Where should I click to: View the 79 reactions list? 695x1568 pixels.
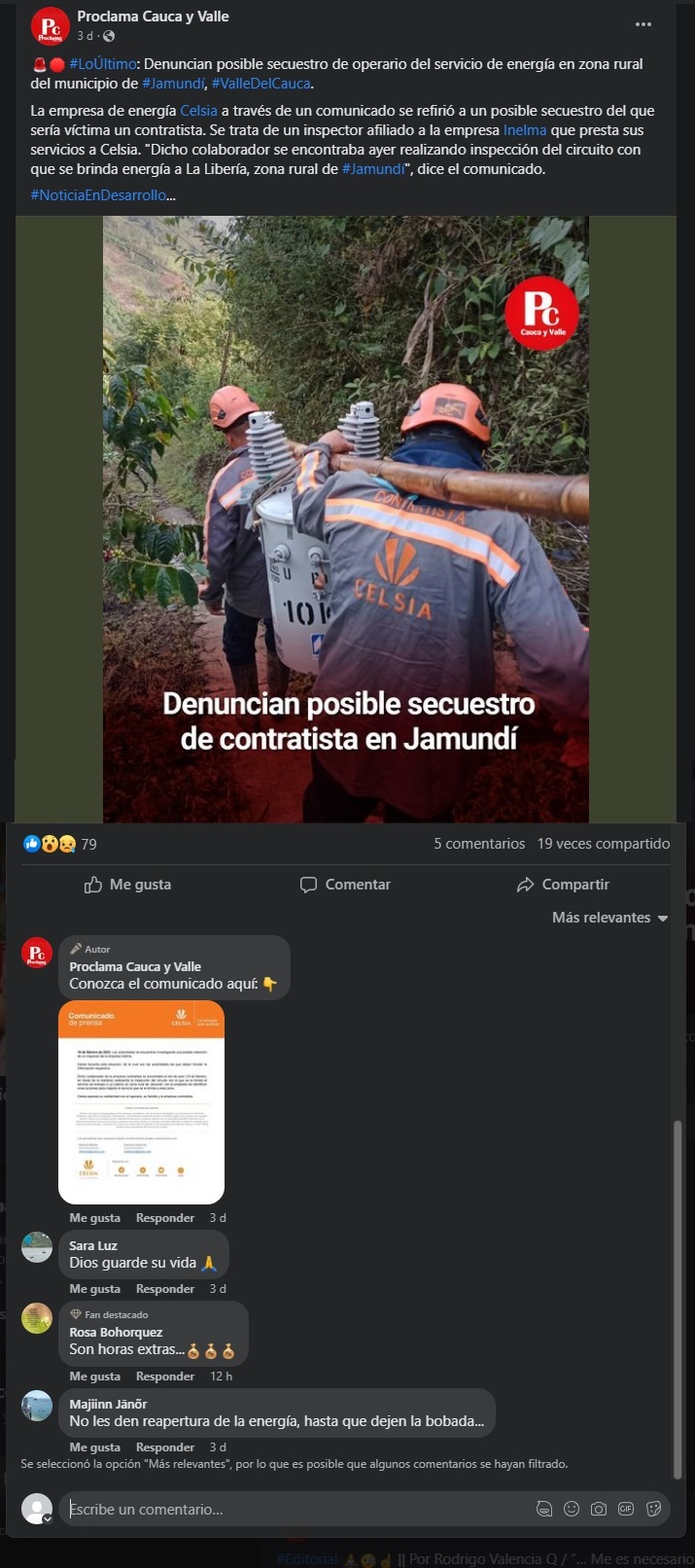point(60,844)
